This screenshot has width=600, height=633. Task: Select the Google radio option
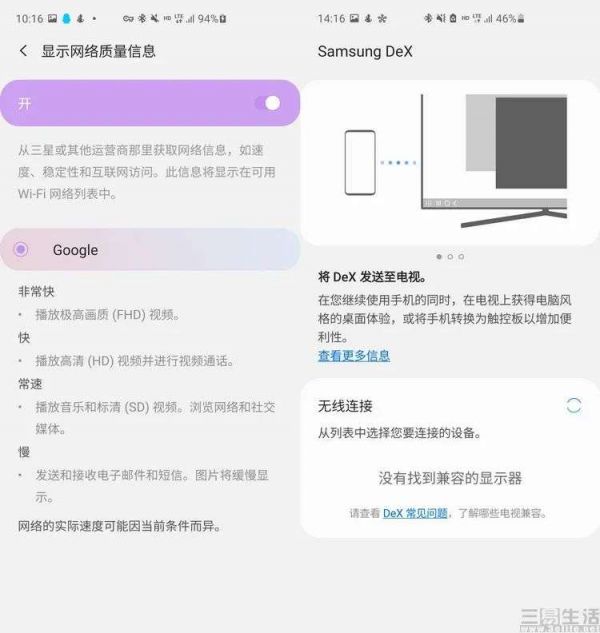21,249
